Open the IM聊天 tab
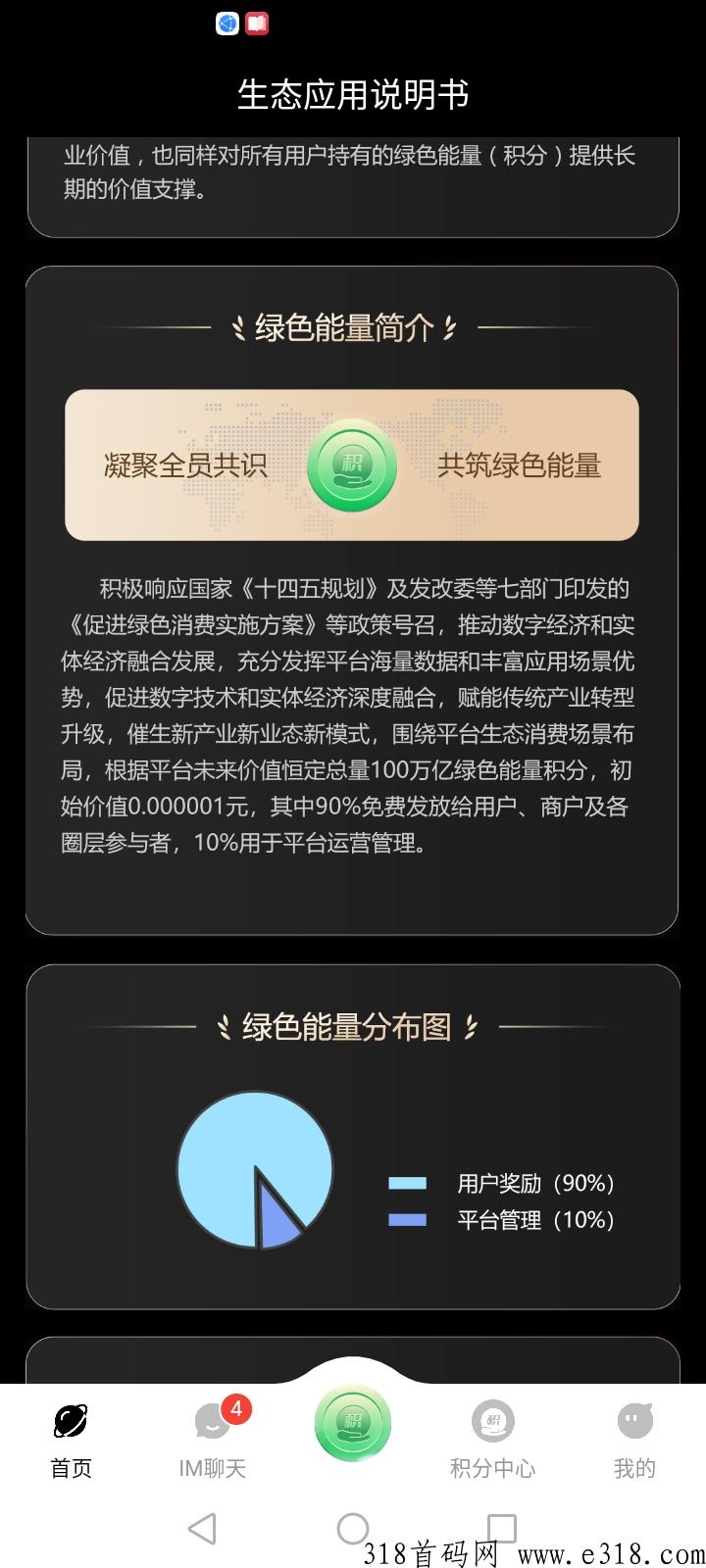Screen dimensions: 706x1568 [x=212, y=1439]
